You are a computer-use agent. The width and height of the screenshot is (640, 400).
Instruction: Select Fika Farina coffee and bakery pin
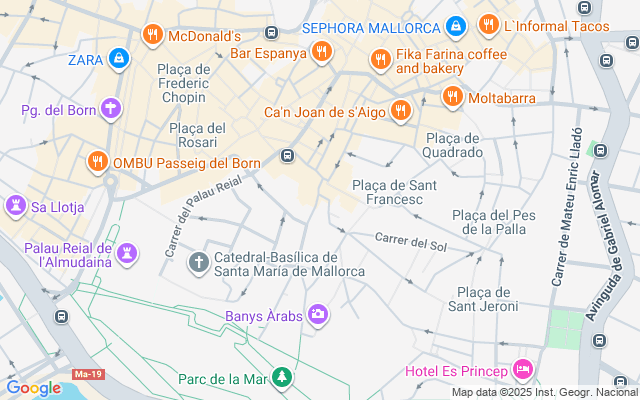380,60
